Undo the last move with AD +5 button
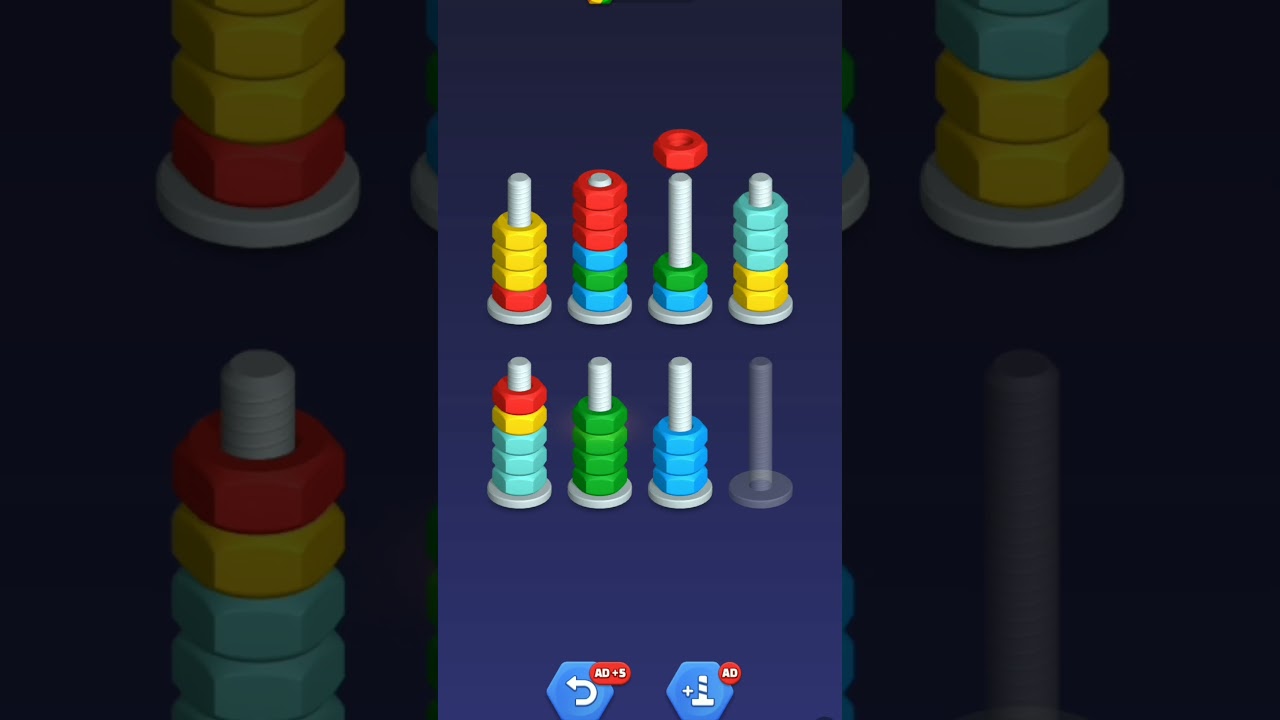This screenshot has height=720, width=1280. [x=581, y=689]
